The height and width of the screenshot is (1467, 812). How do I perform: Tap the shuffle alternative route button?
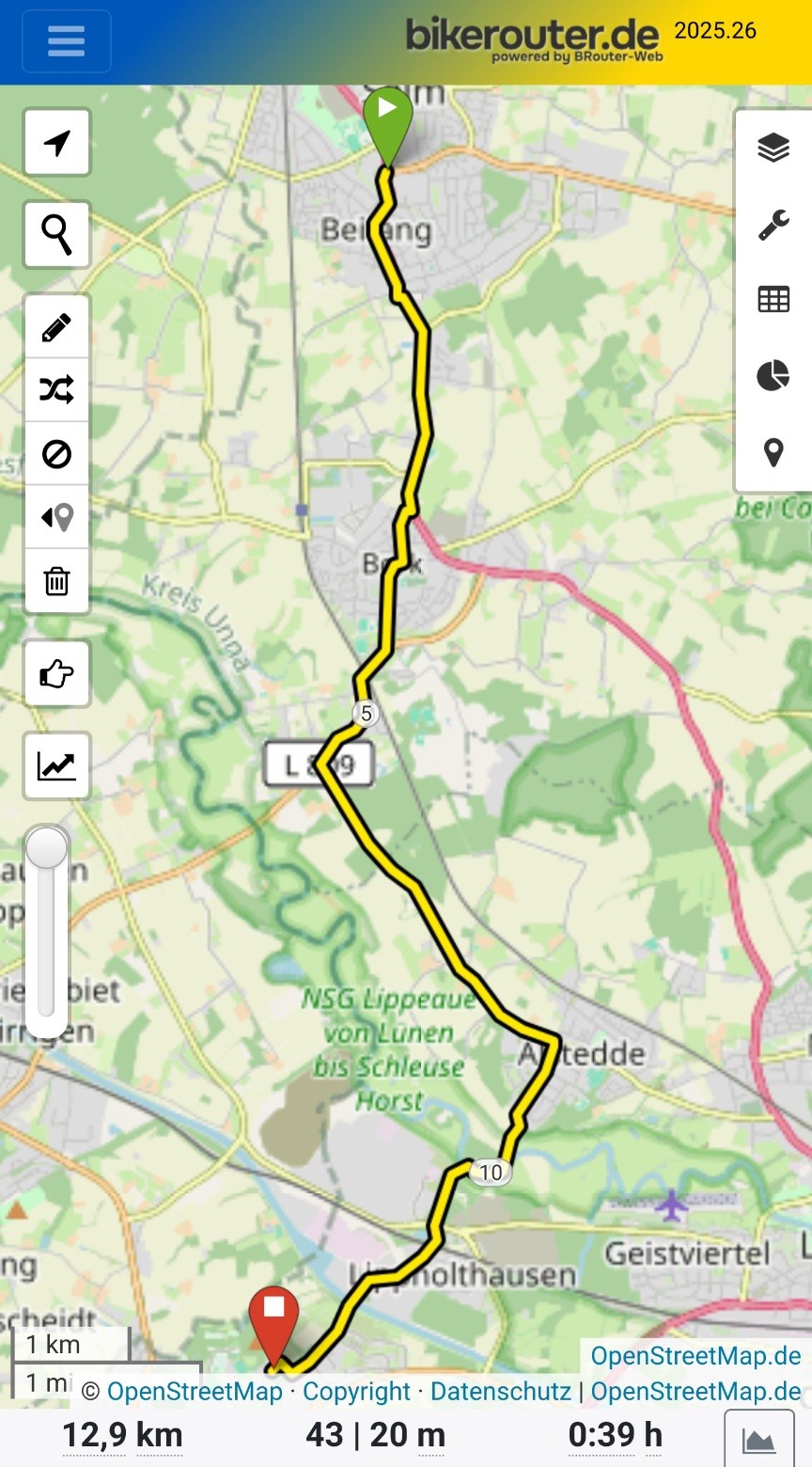pyautogui.click(x=57, y=390)
